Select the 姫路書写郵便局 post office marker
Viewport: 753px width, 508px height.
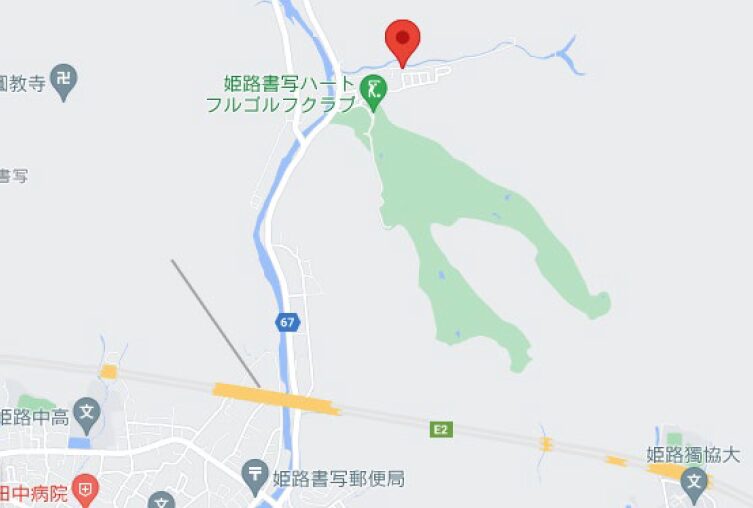pyautogui.click(x=256, y=473)
